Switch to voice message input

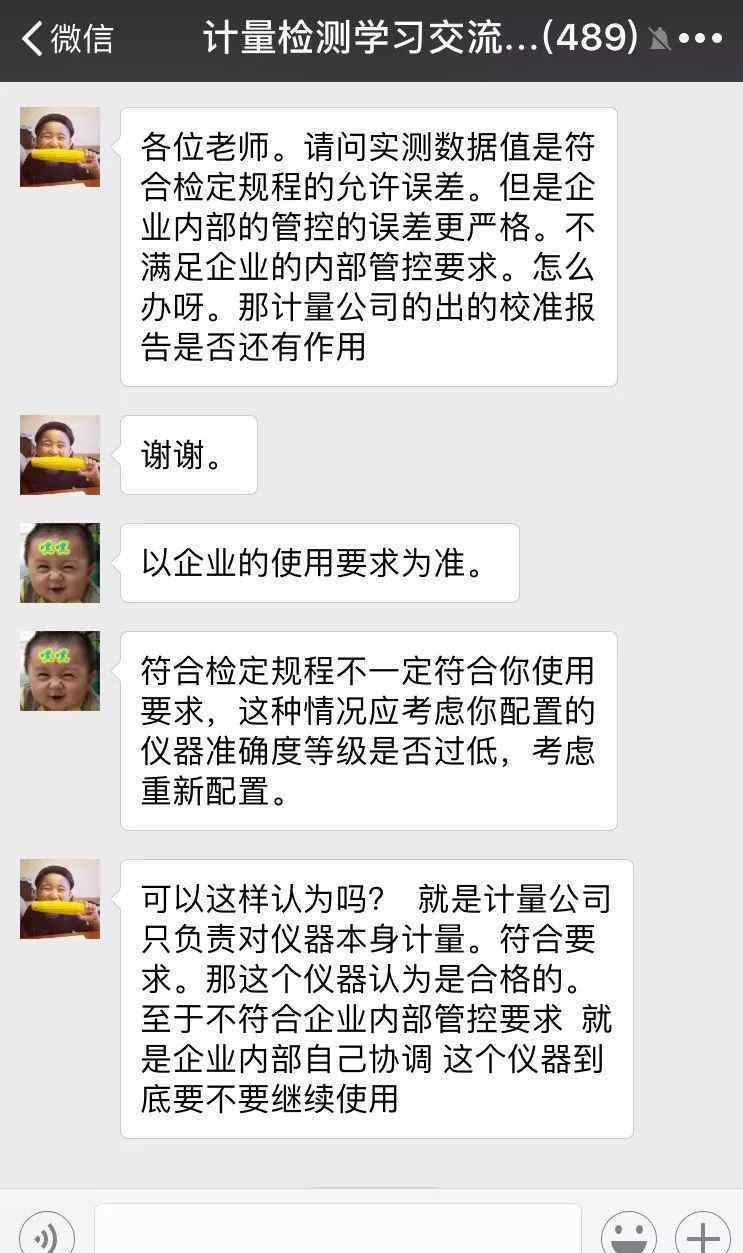point(46,1236)
